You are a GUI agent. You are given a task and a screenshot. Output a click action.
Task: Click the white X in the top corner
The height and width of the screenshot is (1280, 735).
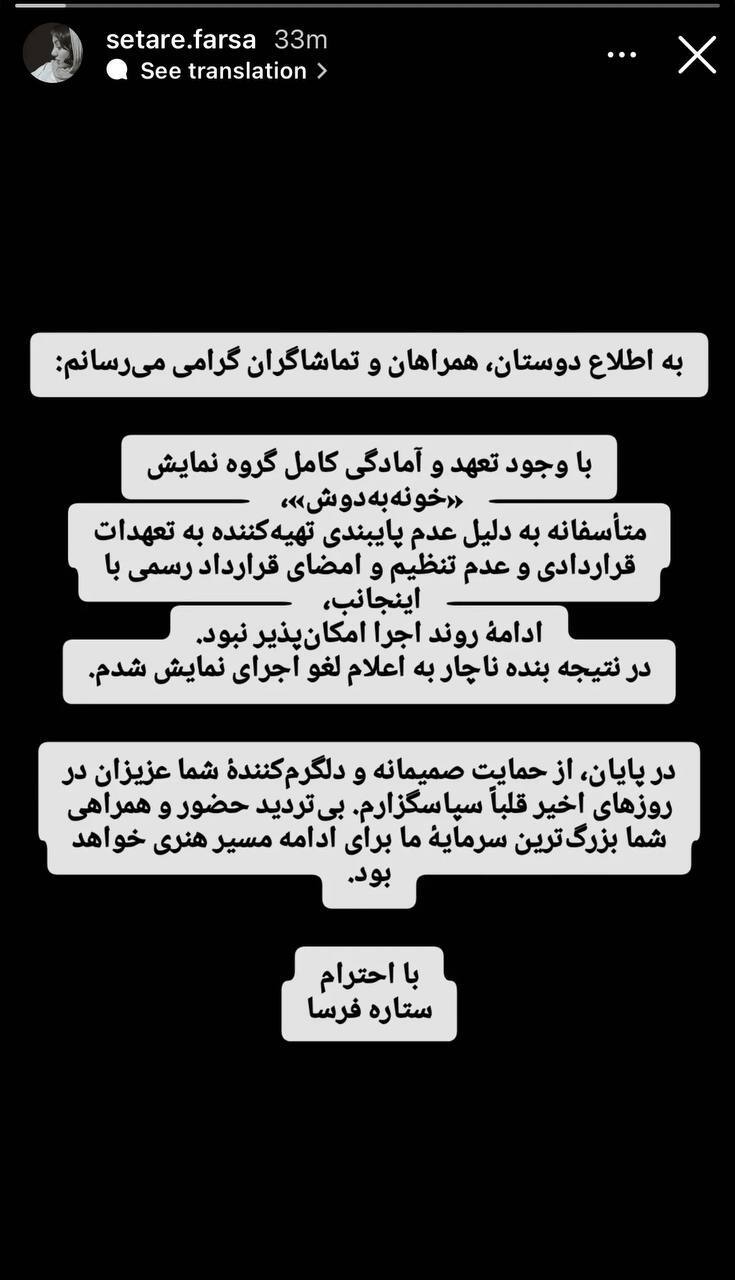pyautogui.click(x=697, y=55)
